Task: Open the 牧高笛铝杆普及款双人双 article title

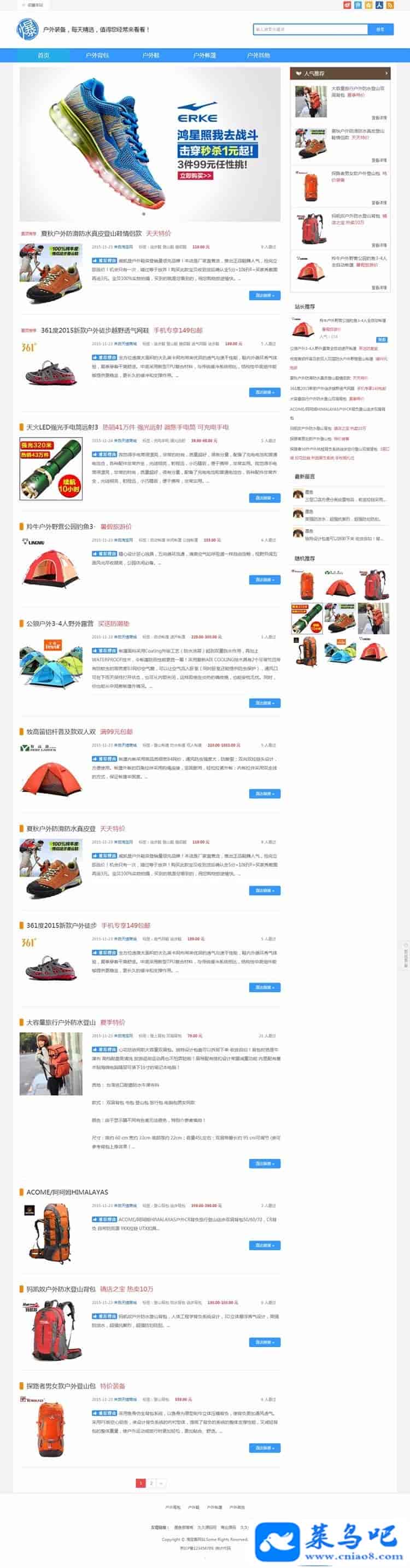Action: point(61,732)
